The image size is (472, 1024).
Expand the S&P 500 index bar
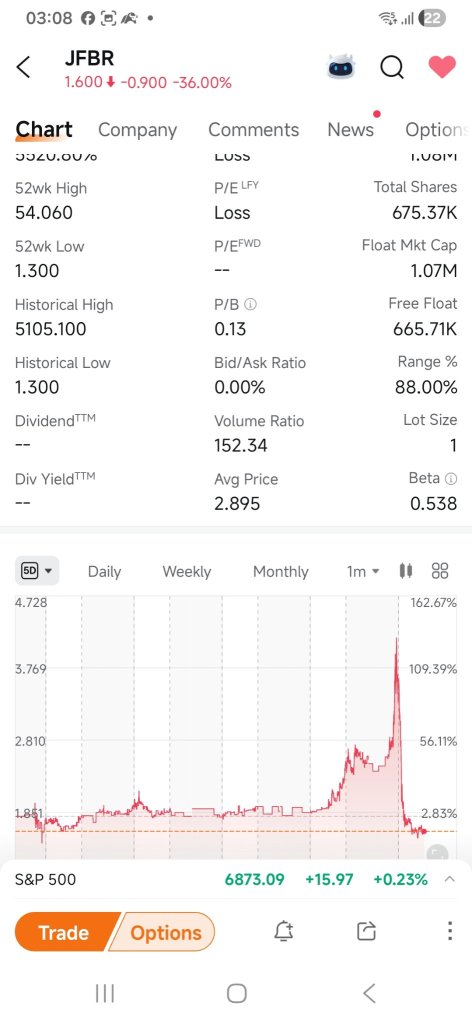tap(450, 879)
